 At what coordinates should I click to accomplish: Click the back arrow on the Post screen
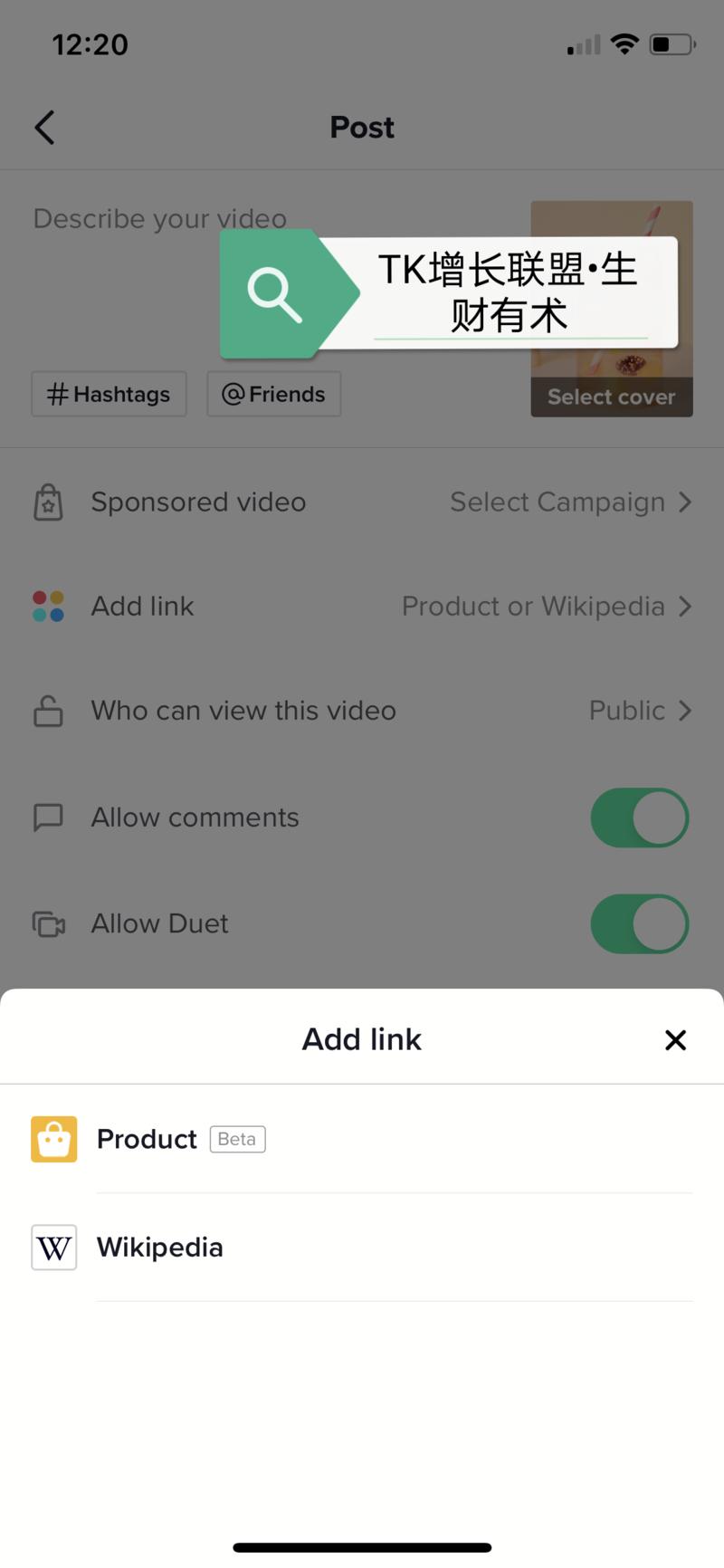45,127
